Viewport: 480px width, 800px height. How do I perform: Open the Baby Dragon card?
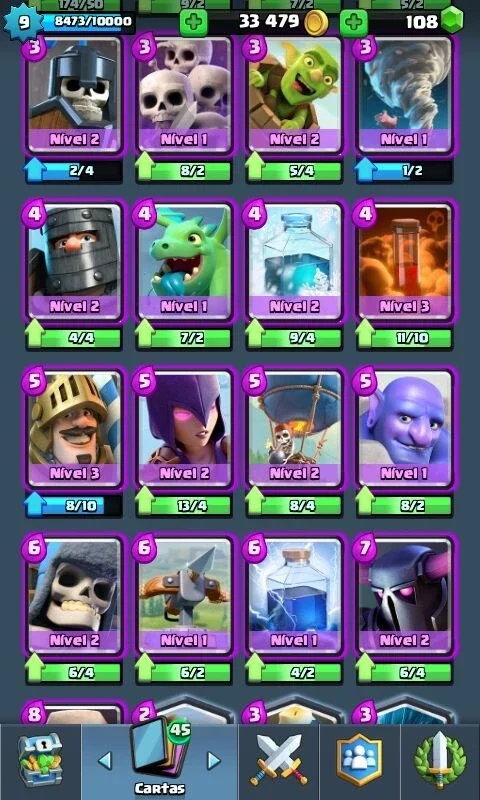pos(185,261)
